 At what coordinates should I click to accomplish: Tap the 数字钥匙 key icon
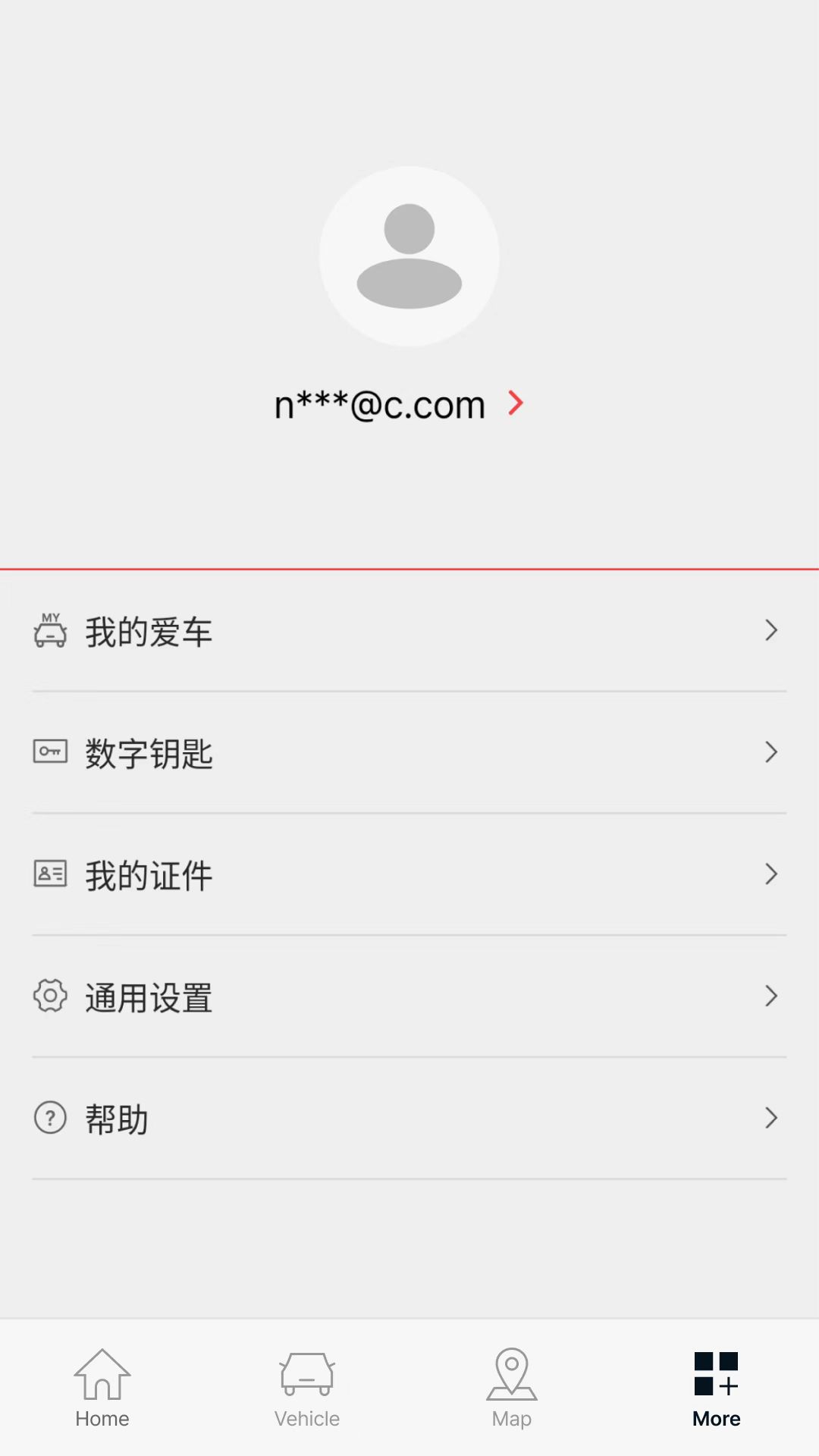(x=49, y=752)
